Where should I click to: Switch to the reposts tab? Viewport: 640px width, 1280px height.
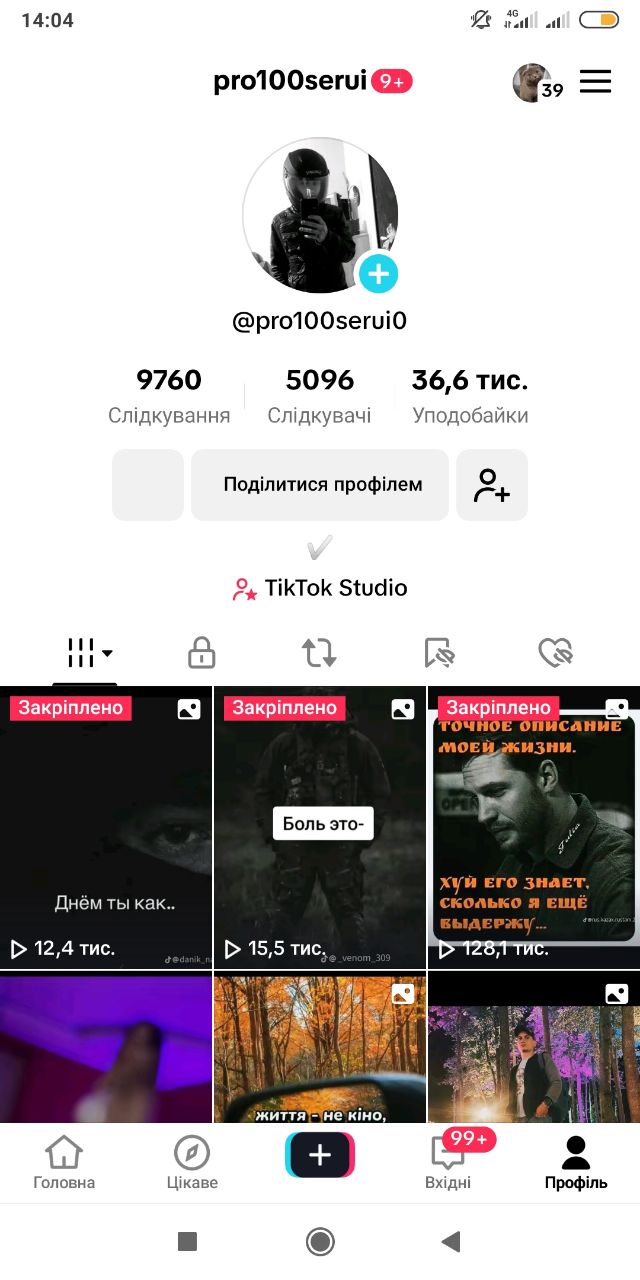(319, 653)
